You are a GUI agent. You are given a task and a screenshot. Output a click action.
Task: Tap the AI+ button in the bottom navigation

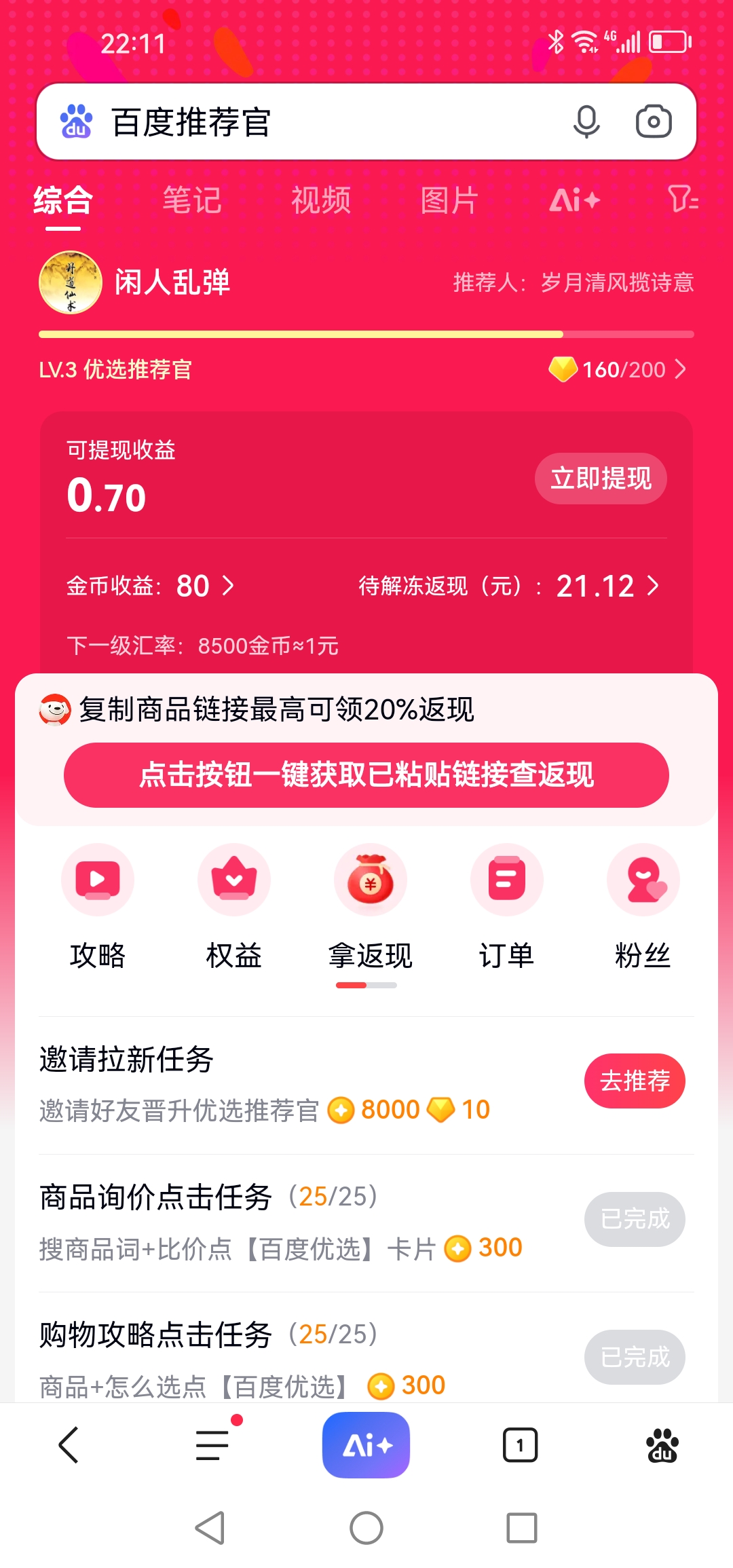click(366, 1444)
